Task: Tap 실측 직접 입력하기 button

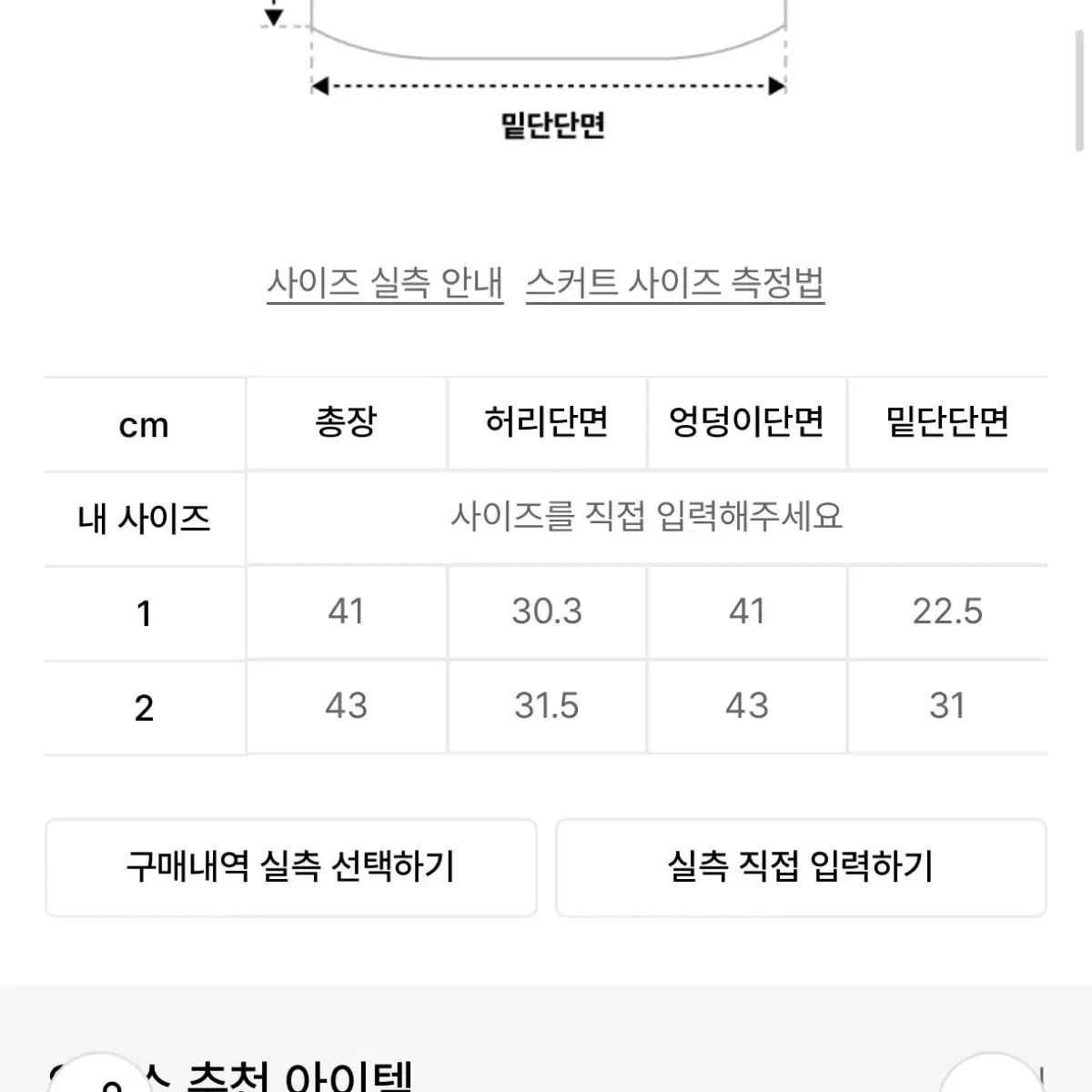Action: [x=801, y=867]
